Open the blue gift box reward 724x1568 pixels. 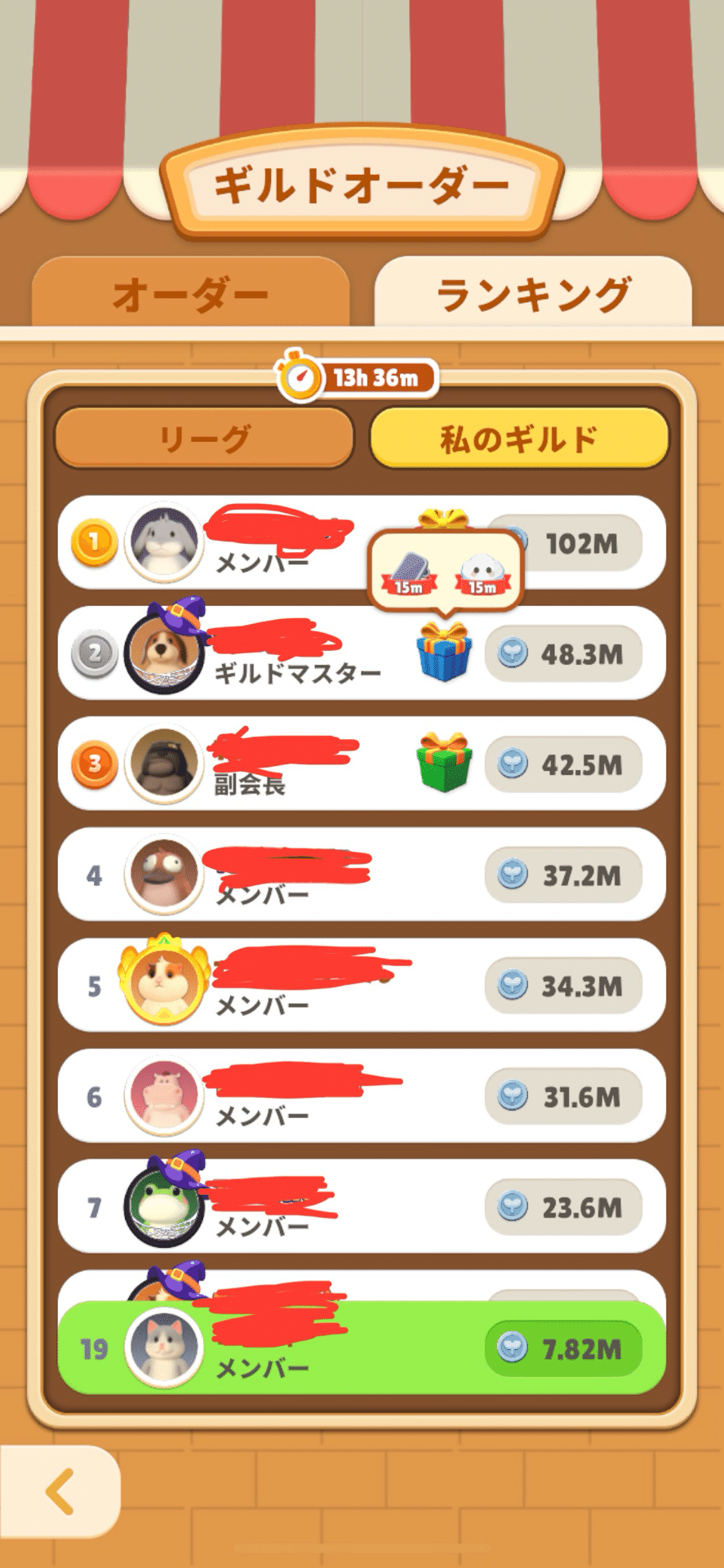click(x=444, y=653)
